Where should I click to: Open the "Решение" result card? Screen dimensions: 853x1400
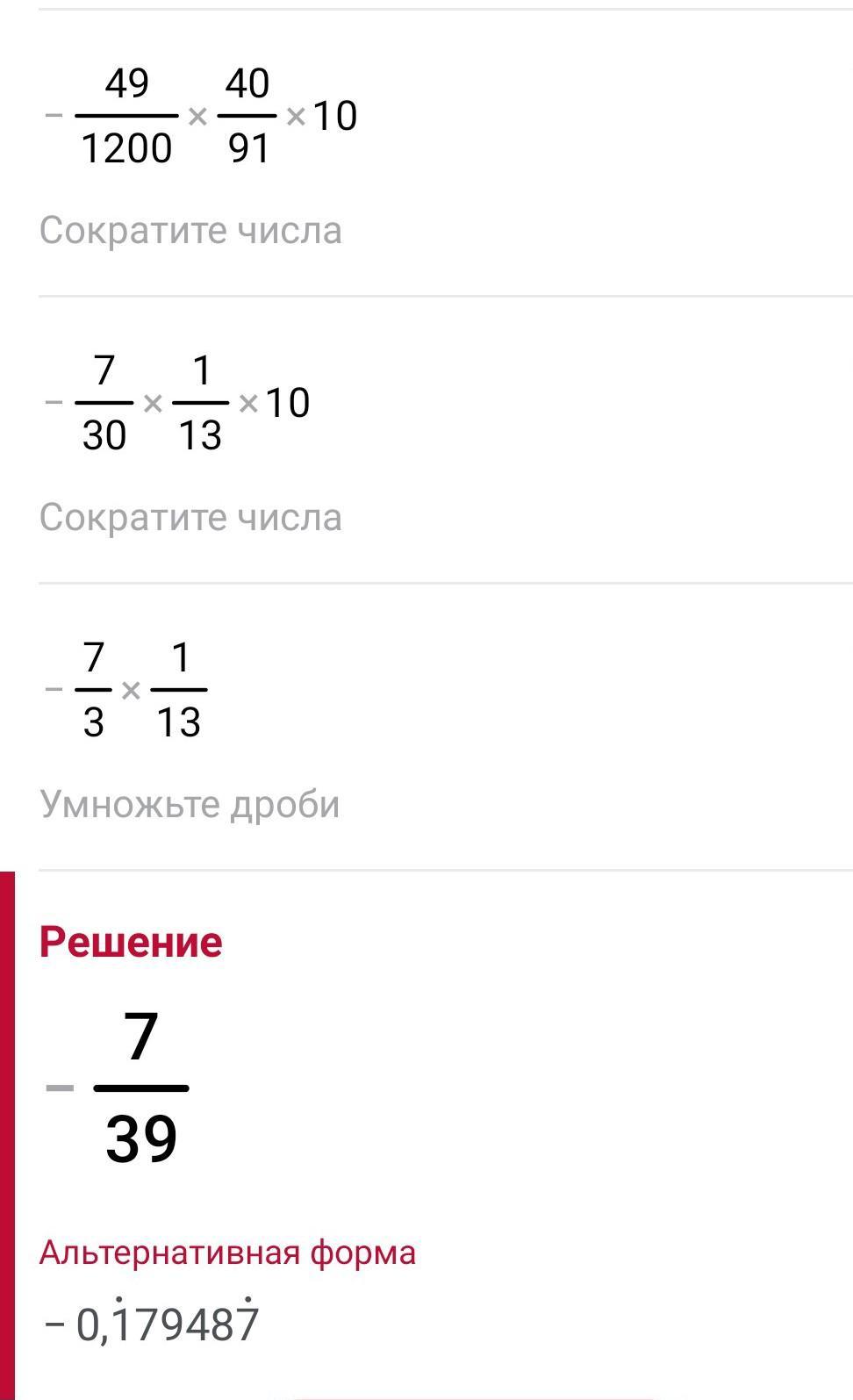point(132,942)
